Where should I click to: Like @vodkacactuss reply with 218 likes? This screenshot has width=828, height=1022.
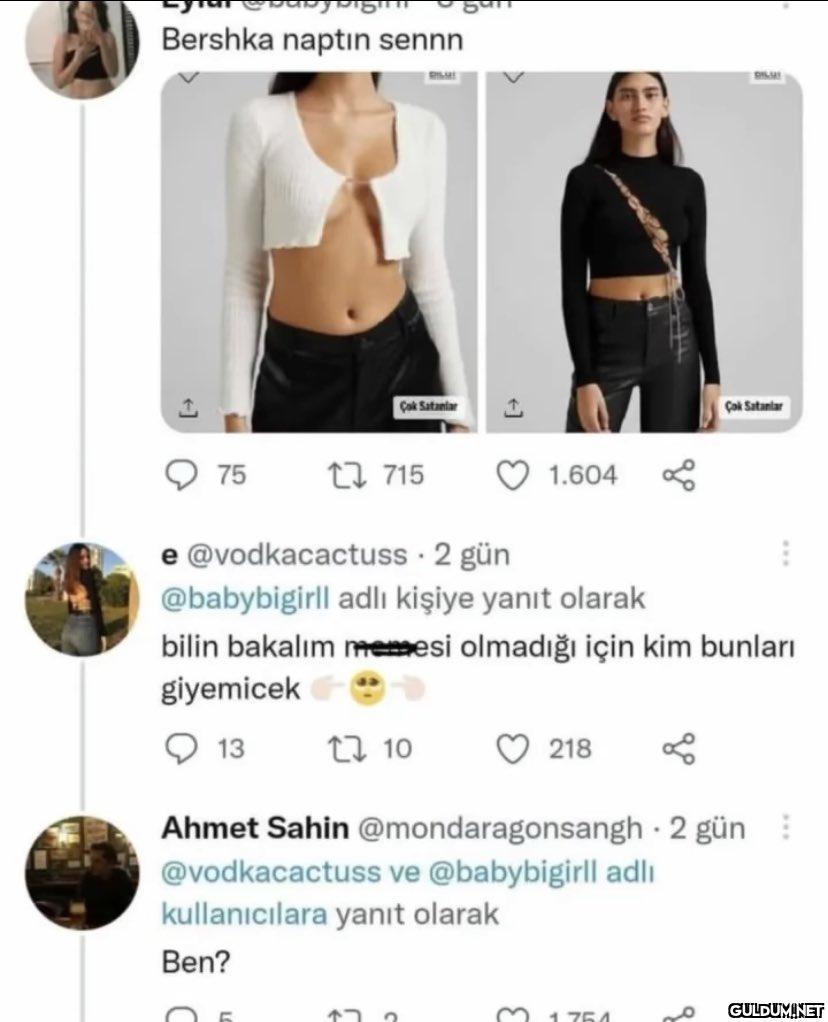[513, 749]
